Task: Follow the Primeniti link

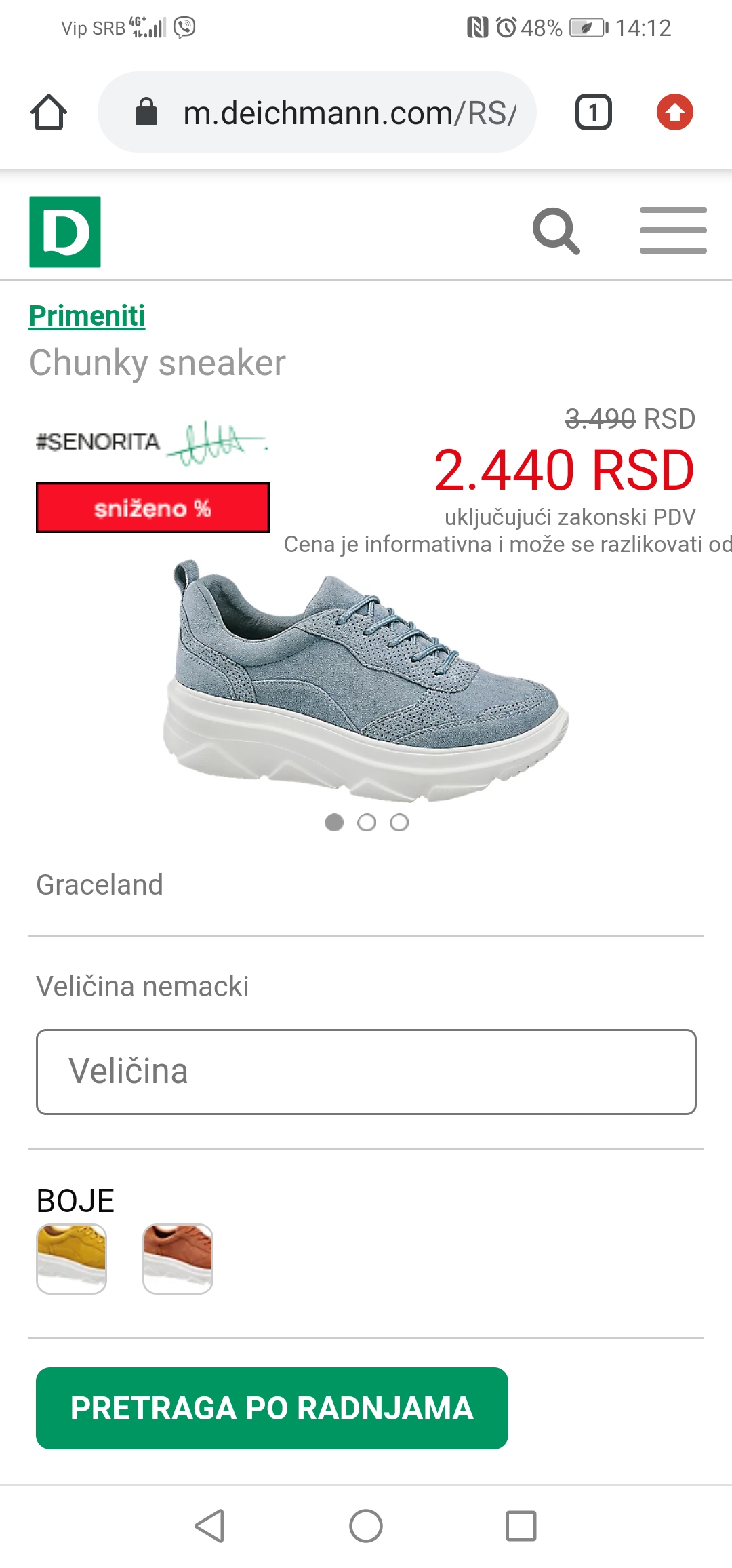Action: pyautogui.click(x=87, y=315)
